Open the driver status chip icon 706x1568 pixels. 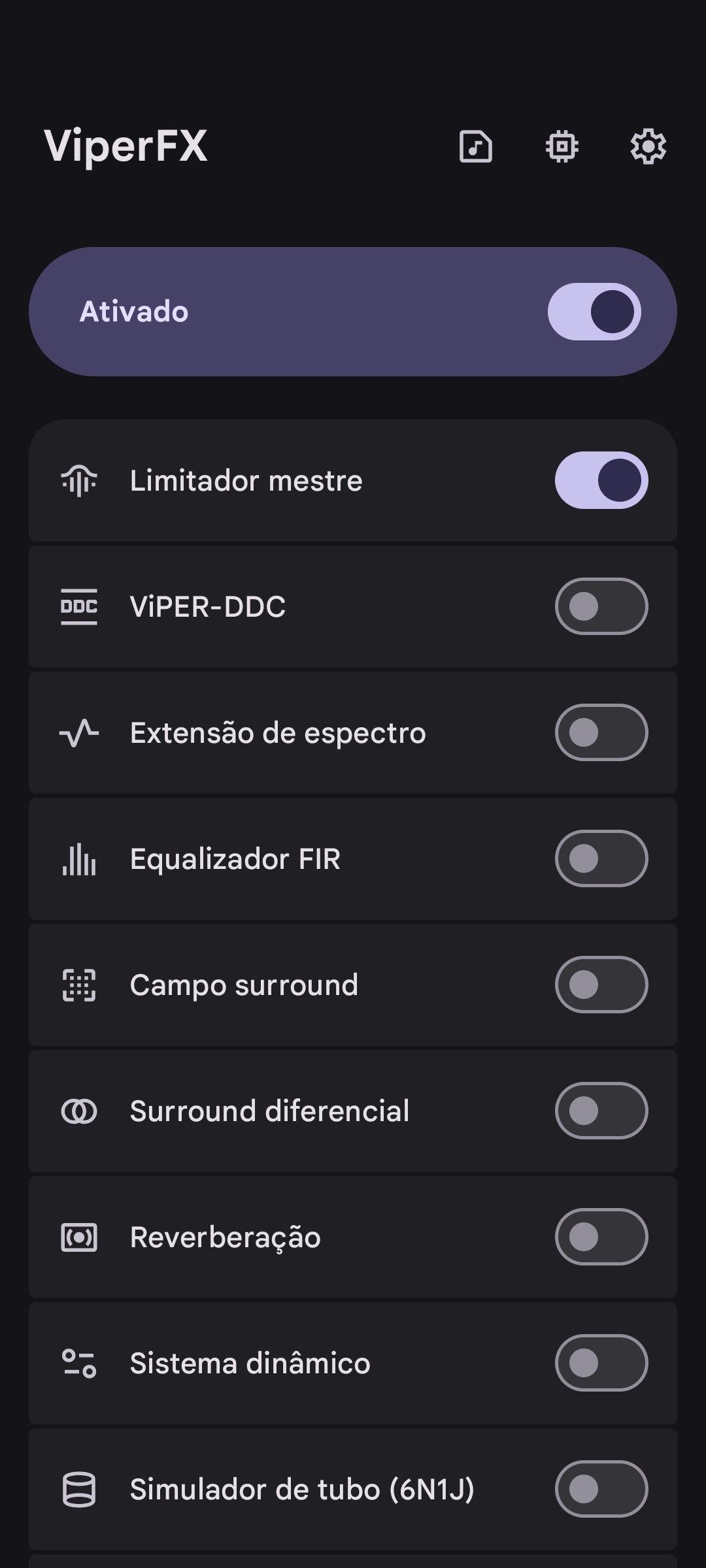coord(562,146)
